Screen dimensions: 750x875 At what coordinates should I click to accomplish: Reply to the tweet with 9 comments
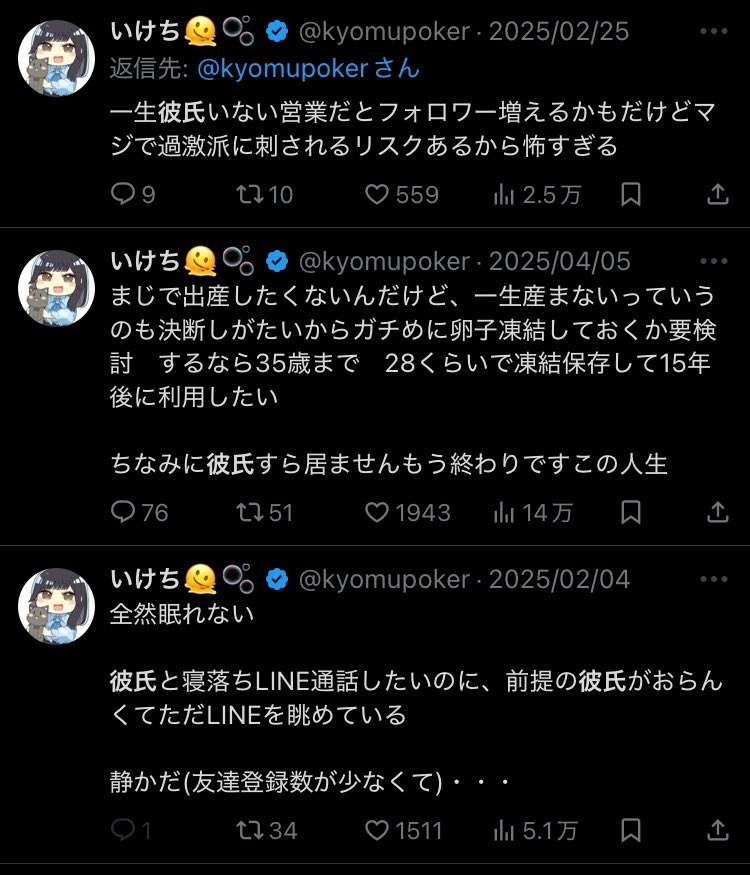[123, 194]
